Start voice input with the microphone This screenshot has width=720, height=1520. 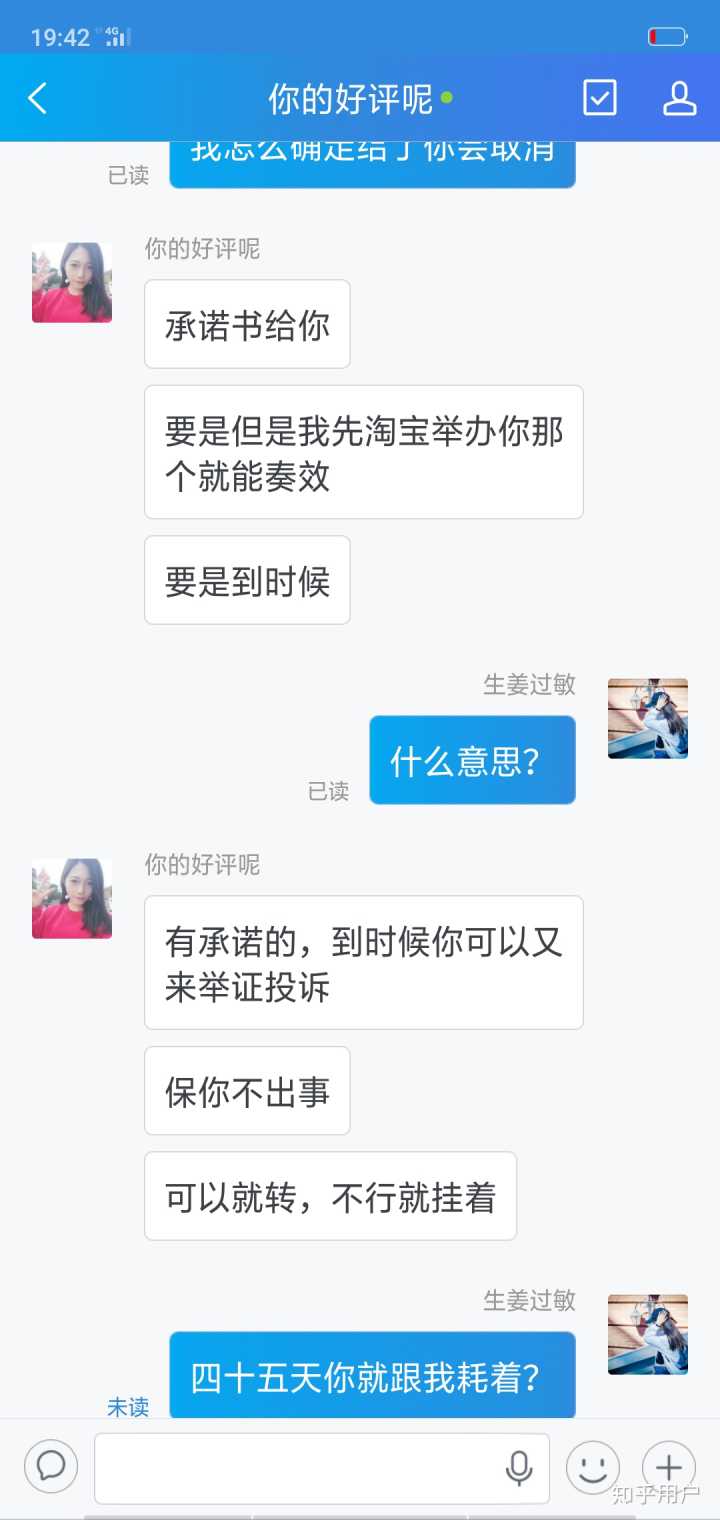(x=518, y=1468)
